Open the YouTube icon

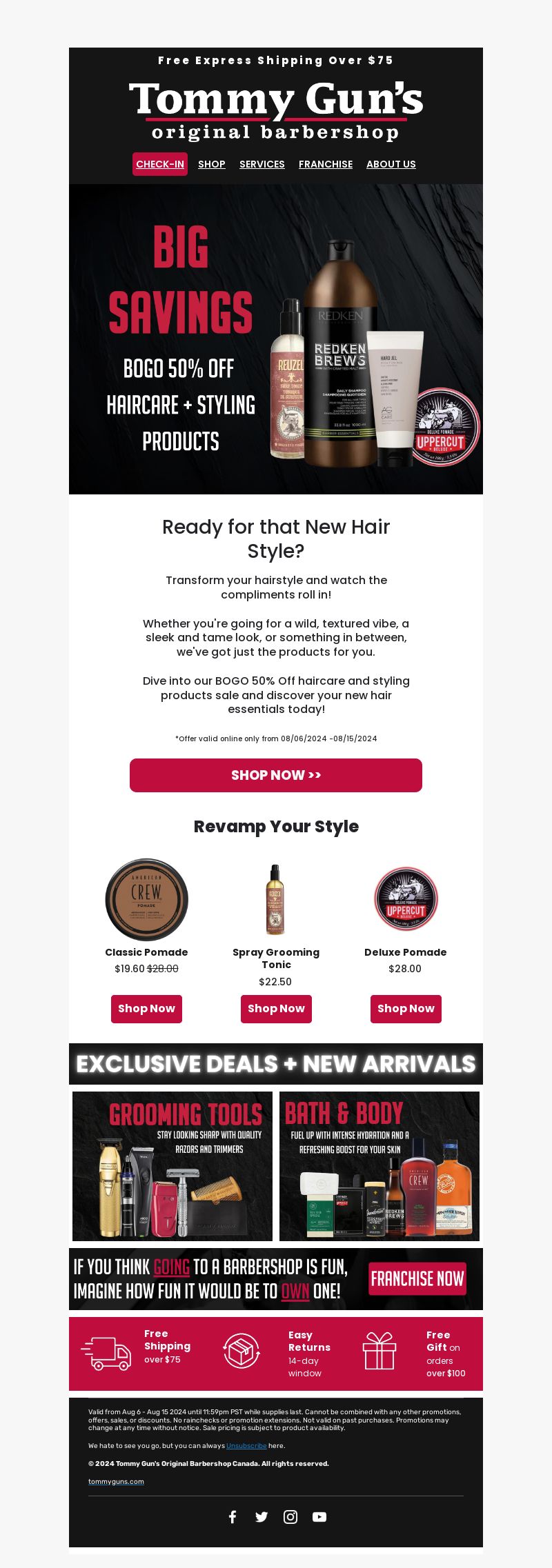coord(319,1517)
